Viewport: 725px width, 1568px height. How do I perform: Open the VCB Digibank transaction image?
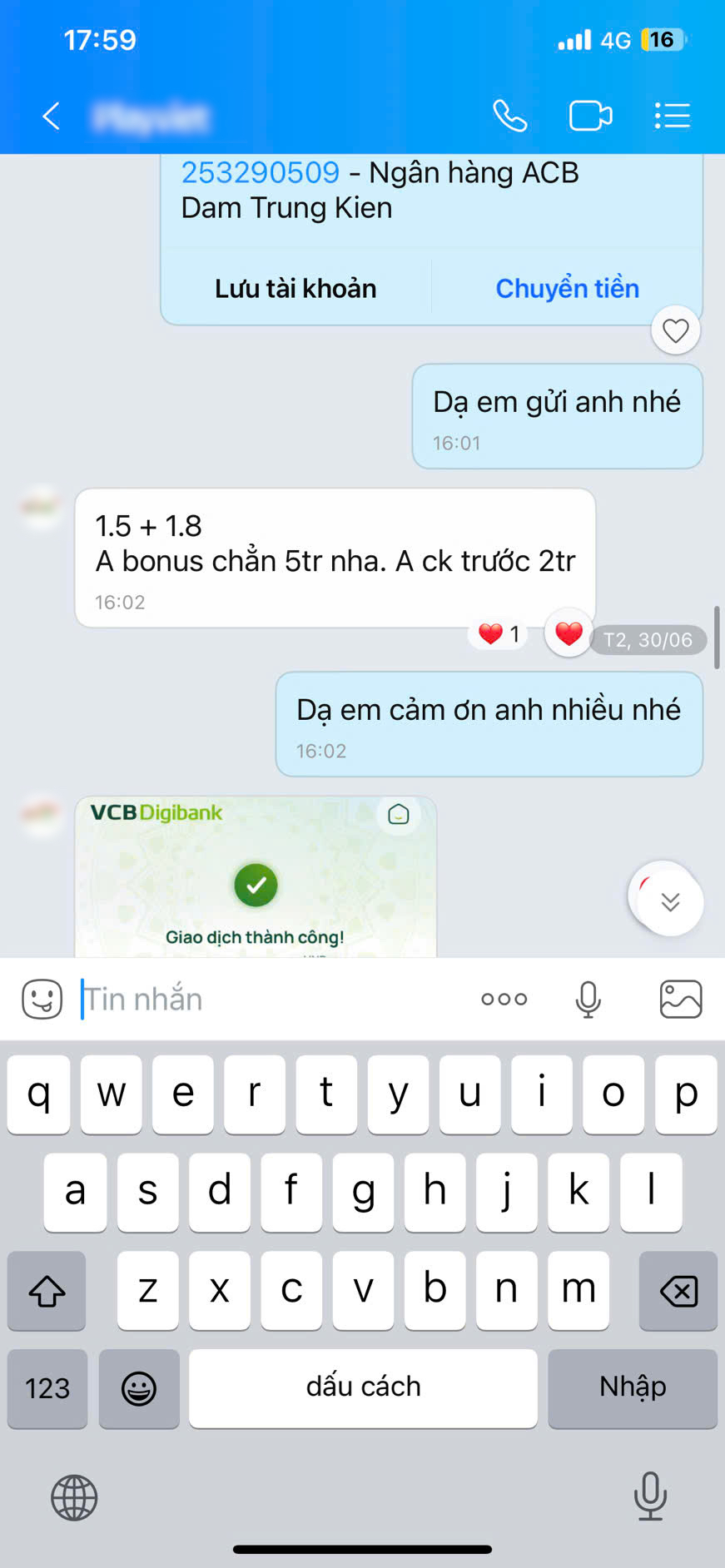click(256, 876)
